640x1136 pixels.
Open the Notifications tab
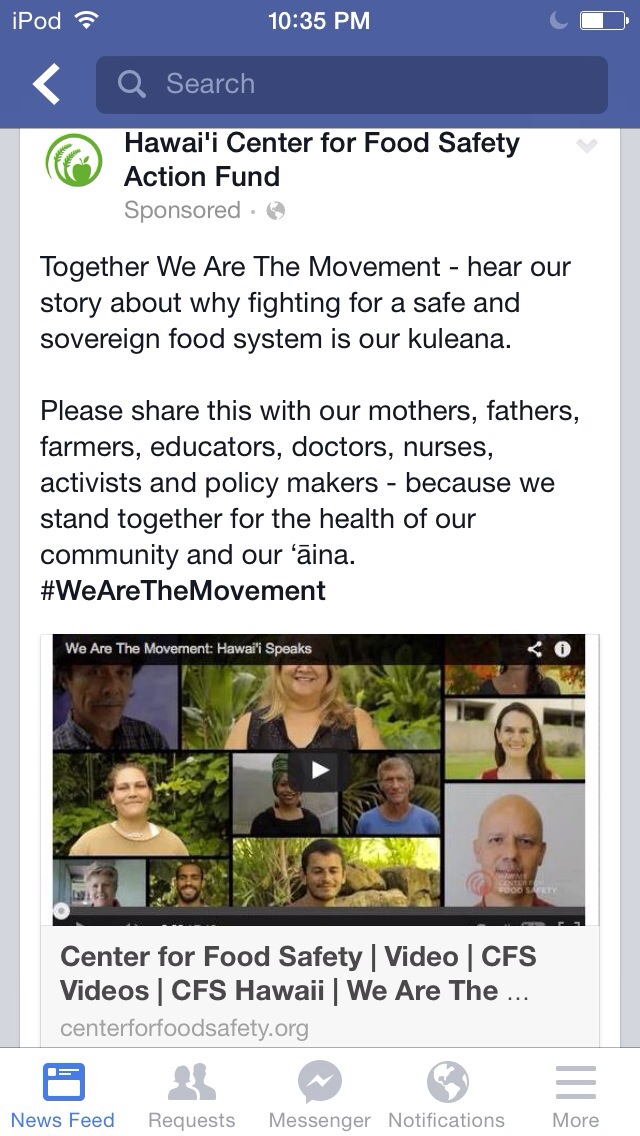tap(446, 1094)
